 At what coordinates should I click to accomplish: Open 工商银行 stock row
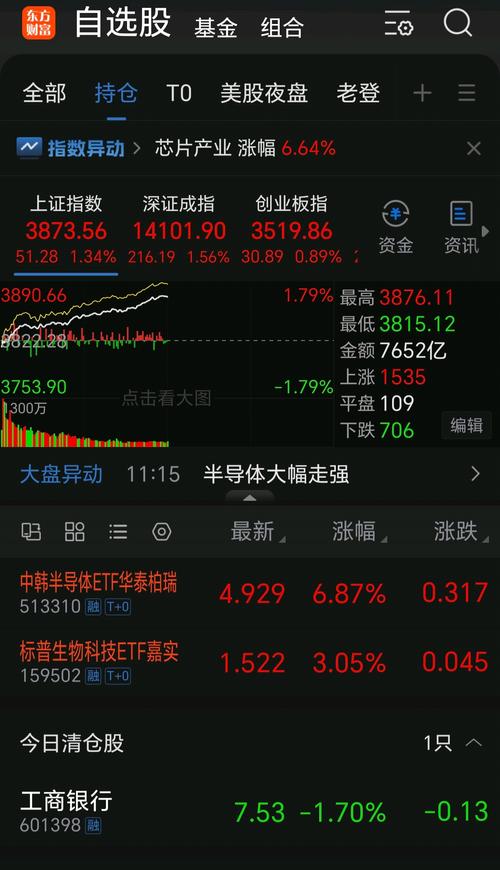click(x=250, y=811)
